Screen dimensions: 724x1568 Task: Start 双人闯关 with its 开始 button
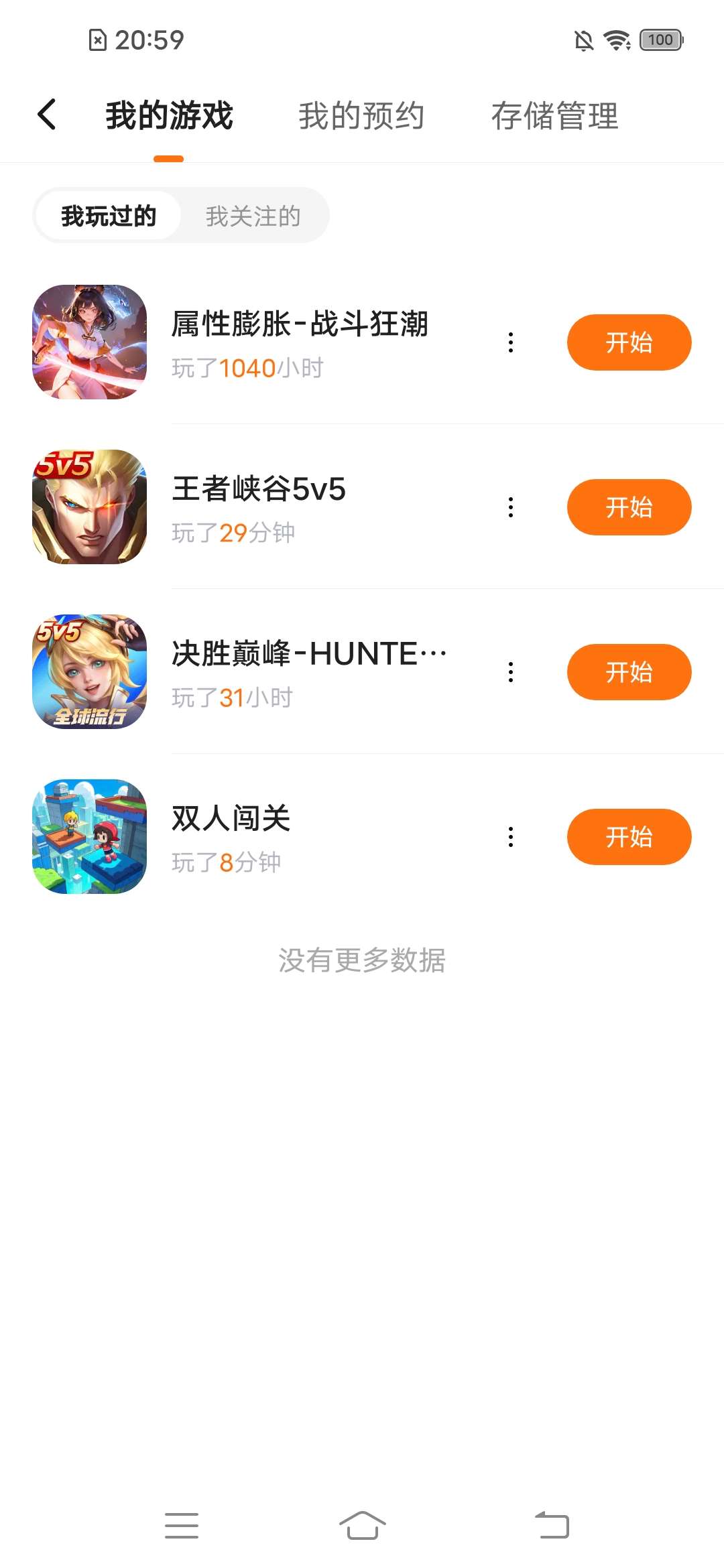pyautogui.click(x=629, y=837)
